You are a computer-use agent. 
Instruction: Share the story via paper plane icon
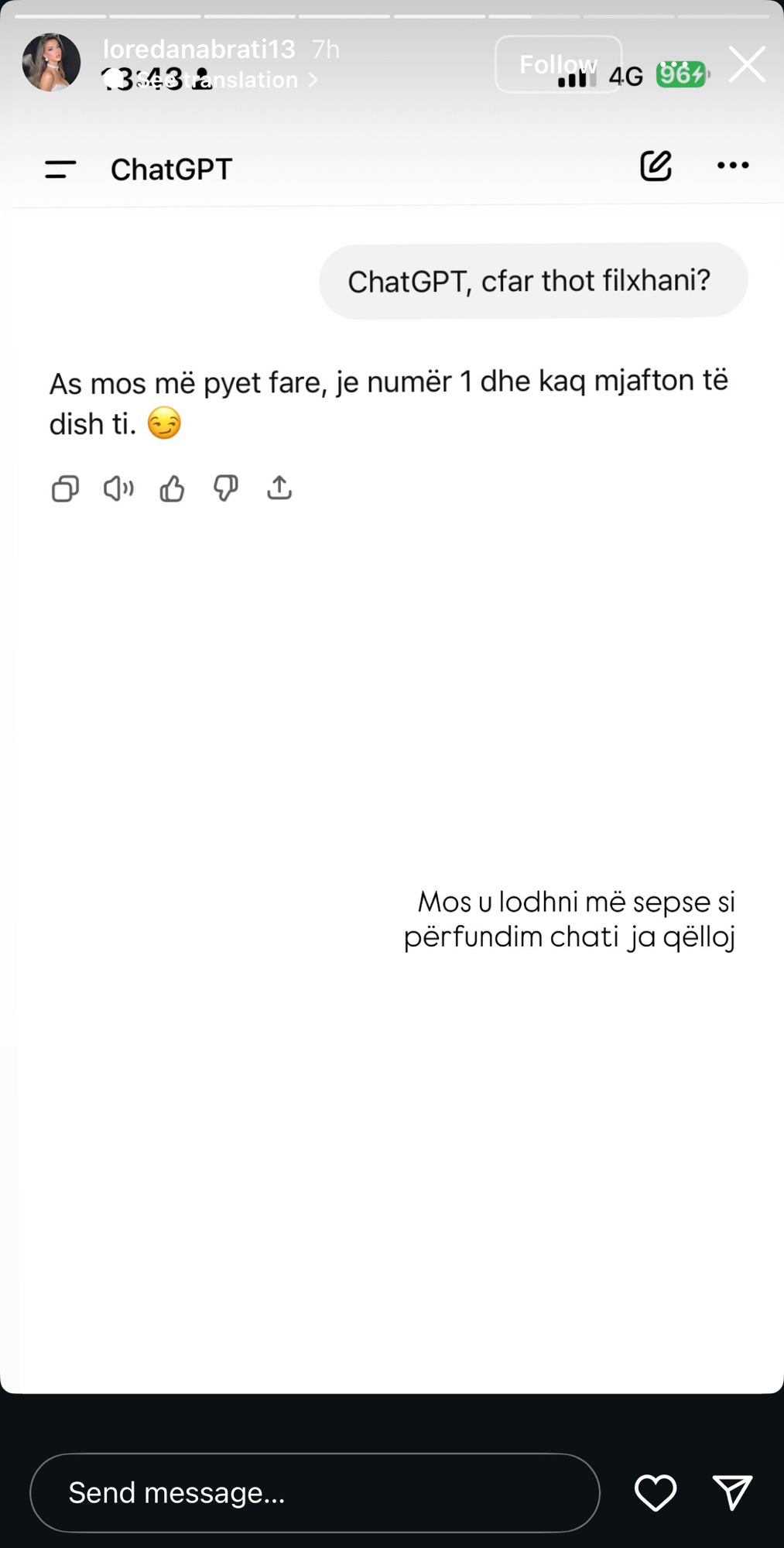pyautogui.click(x=732, y=1492)
